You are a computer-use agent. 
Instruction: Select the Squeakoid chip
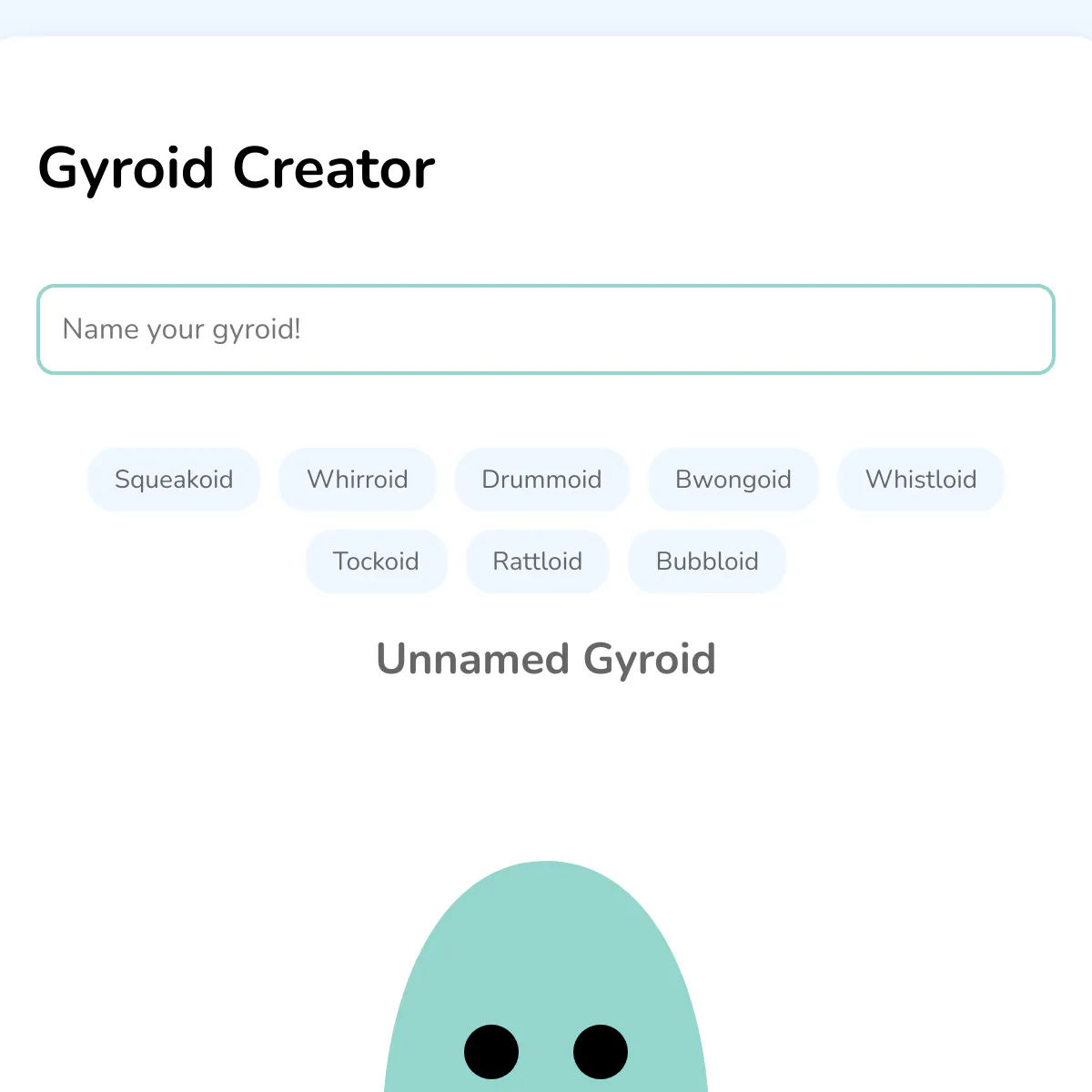click(x=174, y=480)
